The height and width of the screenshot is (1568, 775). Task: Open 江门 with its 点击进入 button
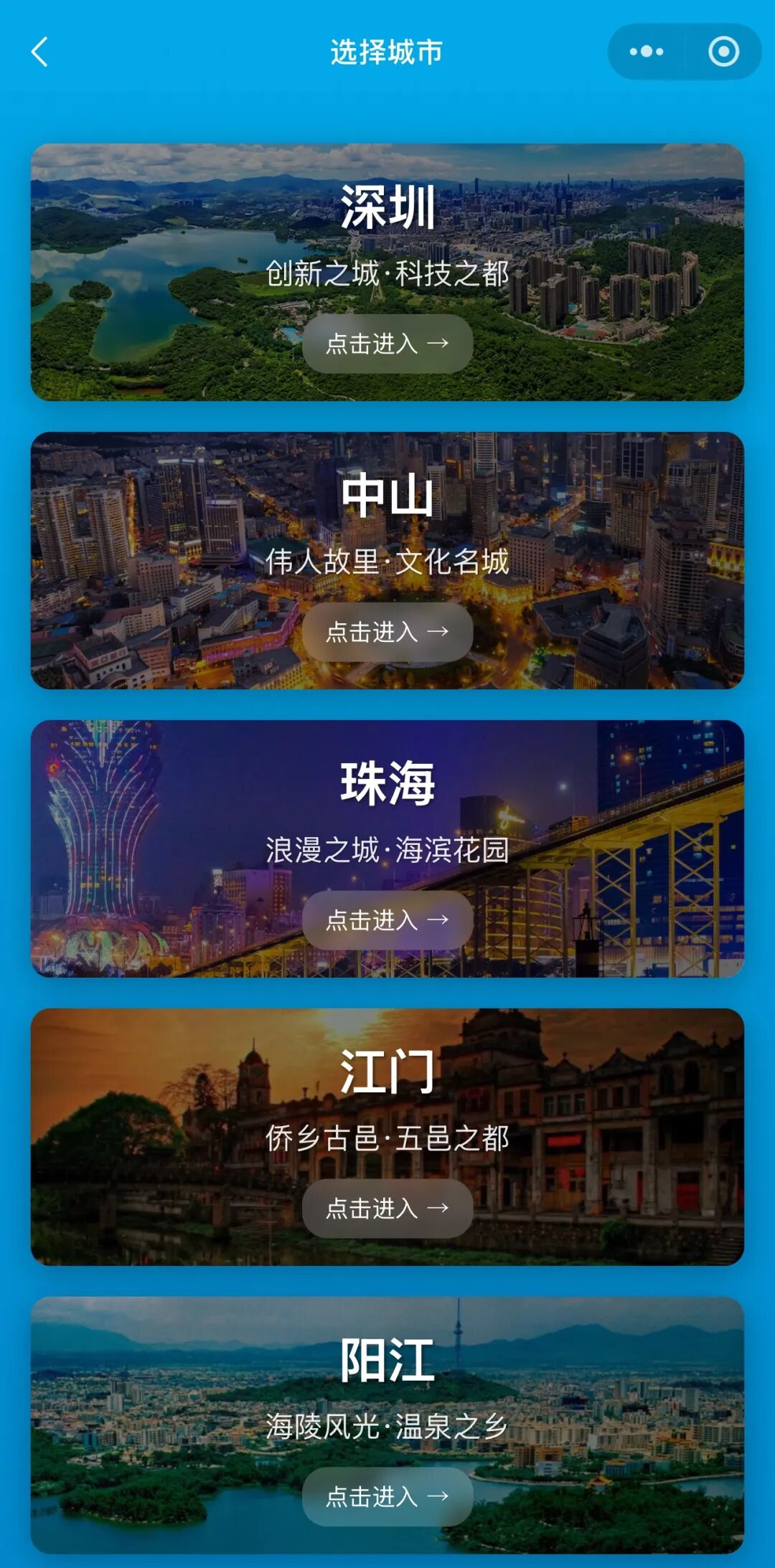pos(387,1209)
